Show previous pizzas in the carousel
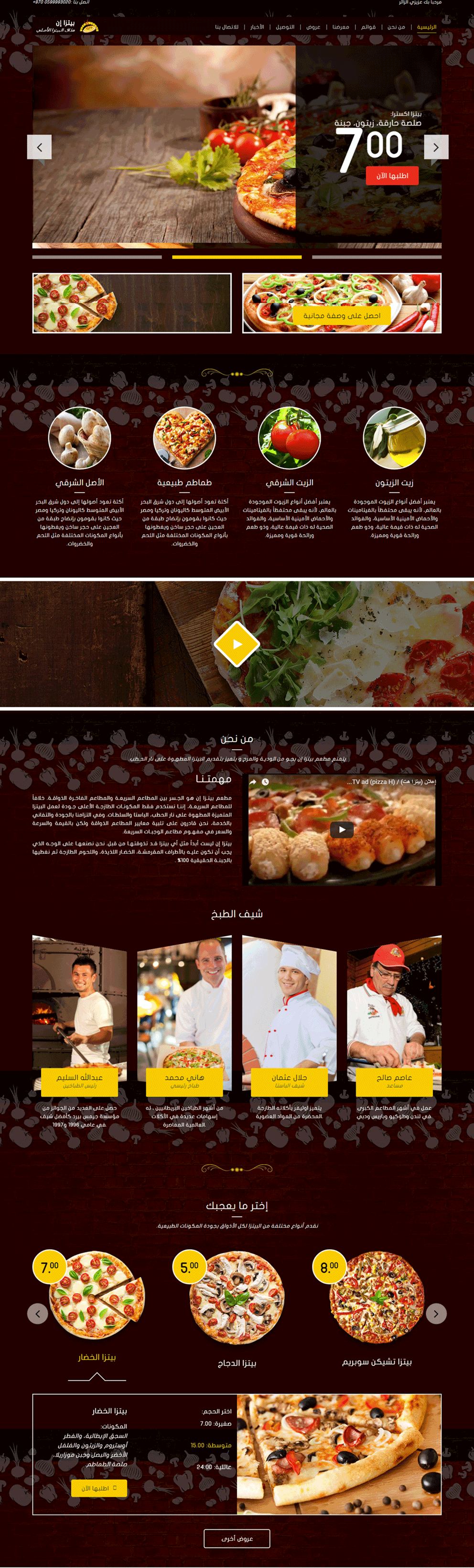 (38, 1313)
